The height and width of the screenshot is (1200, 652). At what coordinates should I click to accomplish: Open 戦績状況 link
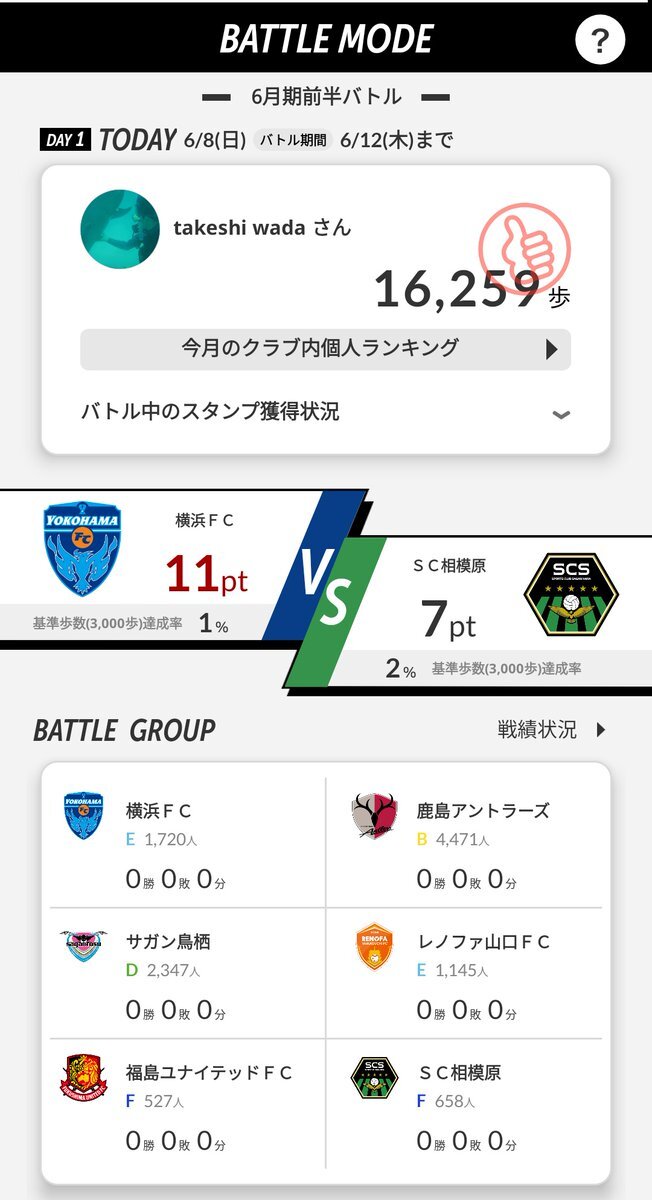click(x=552, y=730)
